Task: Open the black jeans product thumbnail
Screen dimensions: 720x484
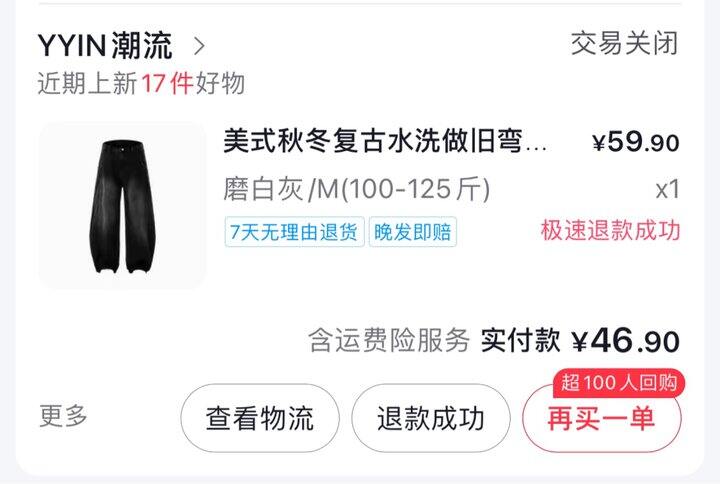Action: 122,206
